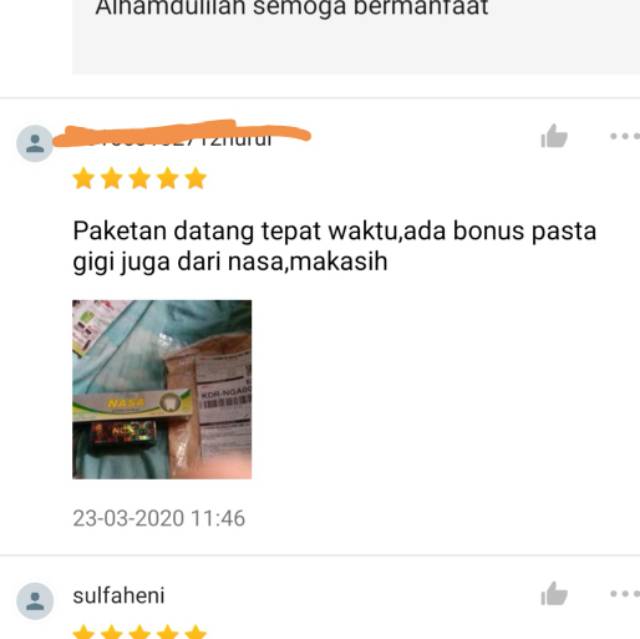This screenshot has height=639, width=640.
Task: Like the review about bonus pasta gigi
Action: click(x=554, y=137)
